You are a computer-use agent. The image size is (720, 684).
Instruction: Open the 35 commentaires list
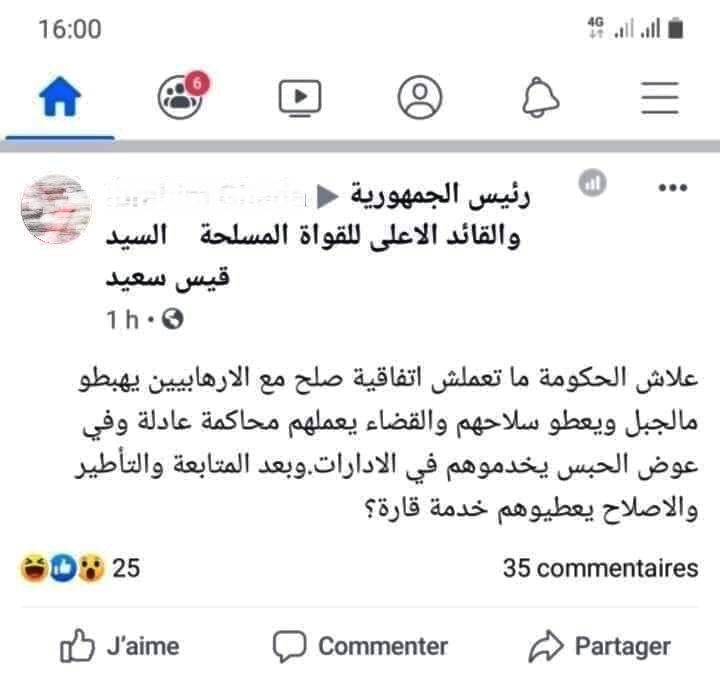(x=600, y=568)
